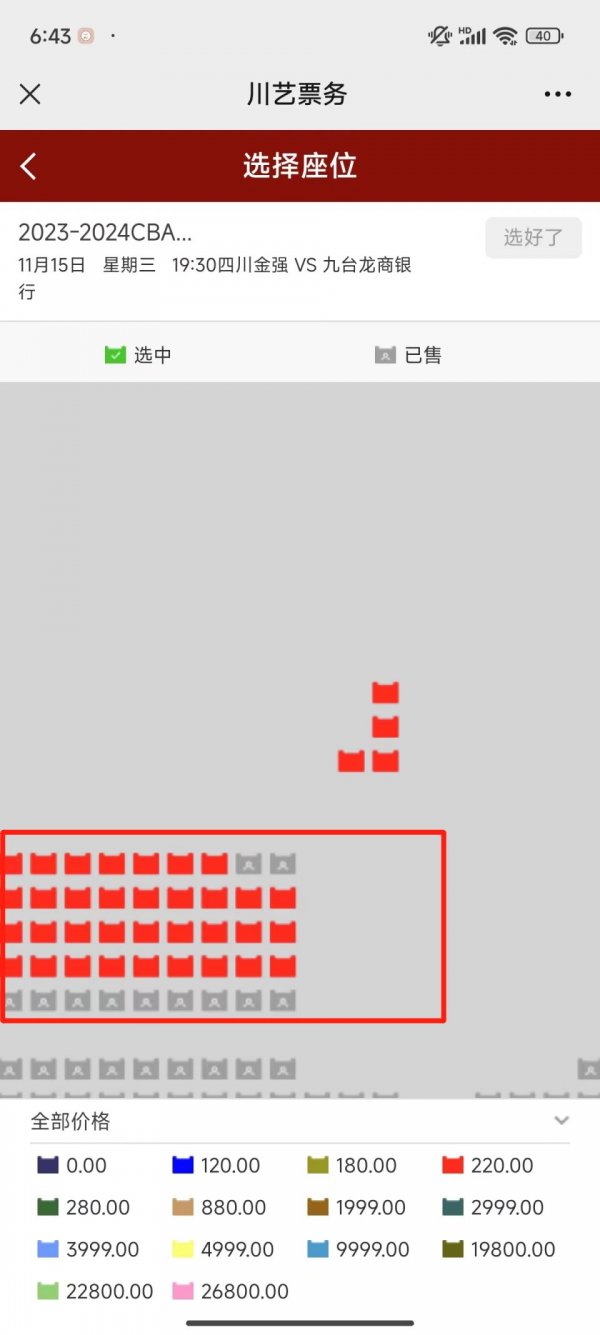Filter seats by 0.00 price
Screen dimensions: 600x1335
tap(72, 1165)
